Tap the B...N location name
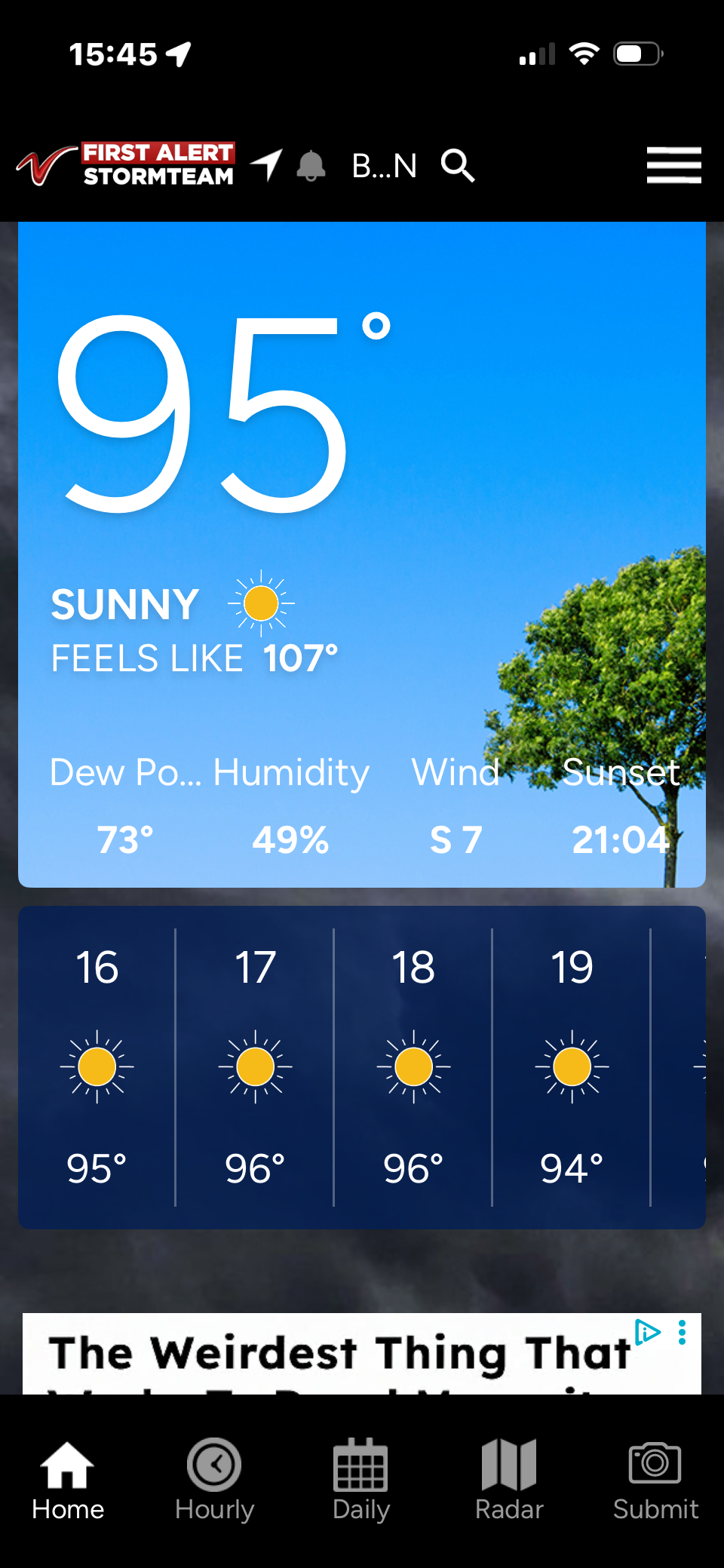The width and height of the screenshot is (724, 1568). [385, 166]
